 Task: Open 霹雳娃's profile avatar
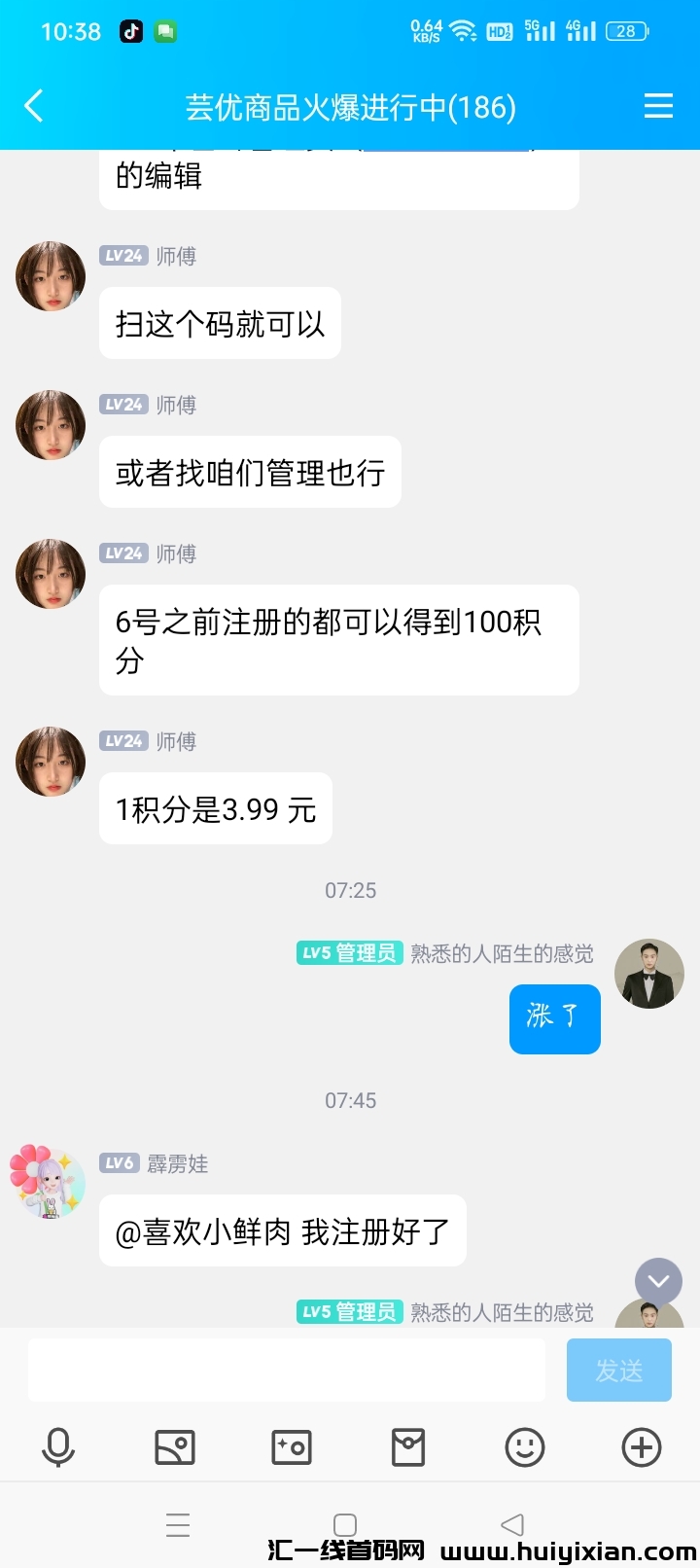point(50,1183)
